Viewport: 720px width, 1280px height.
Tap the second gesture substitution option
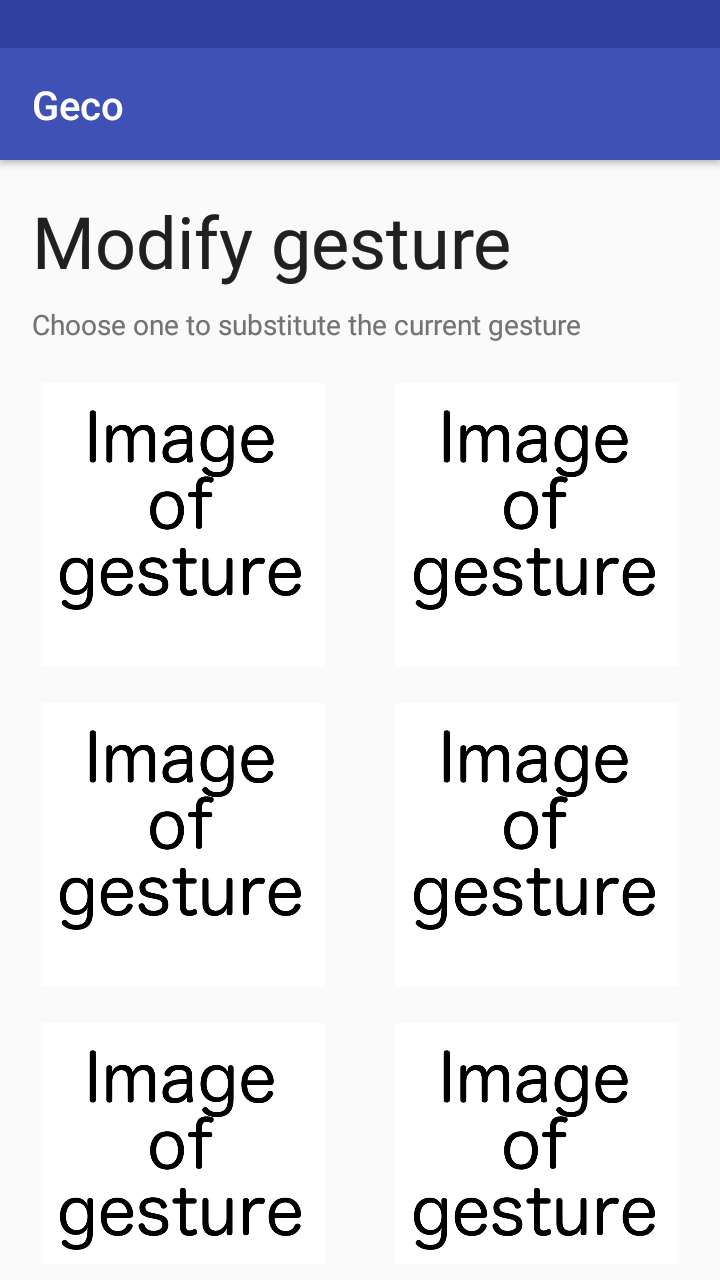(x=536, y=524)
